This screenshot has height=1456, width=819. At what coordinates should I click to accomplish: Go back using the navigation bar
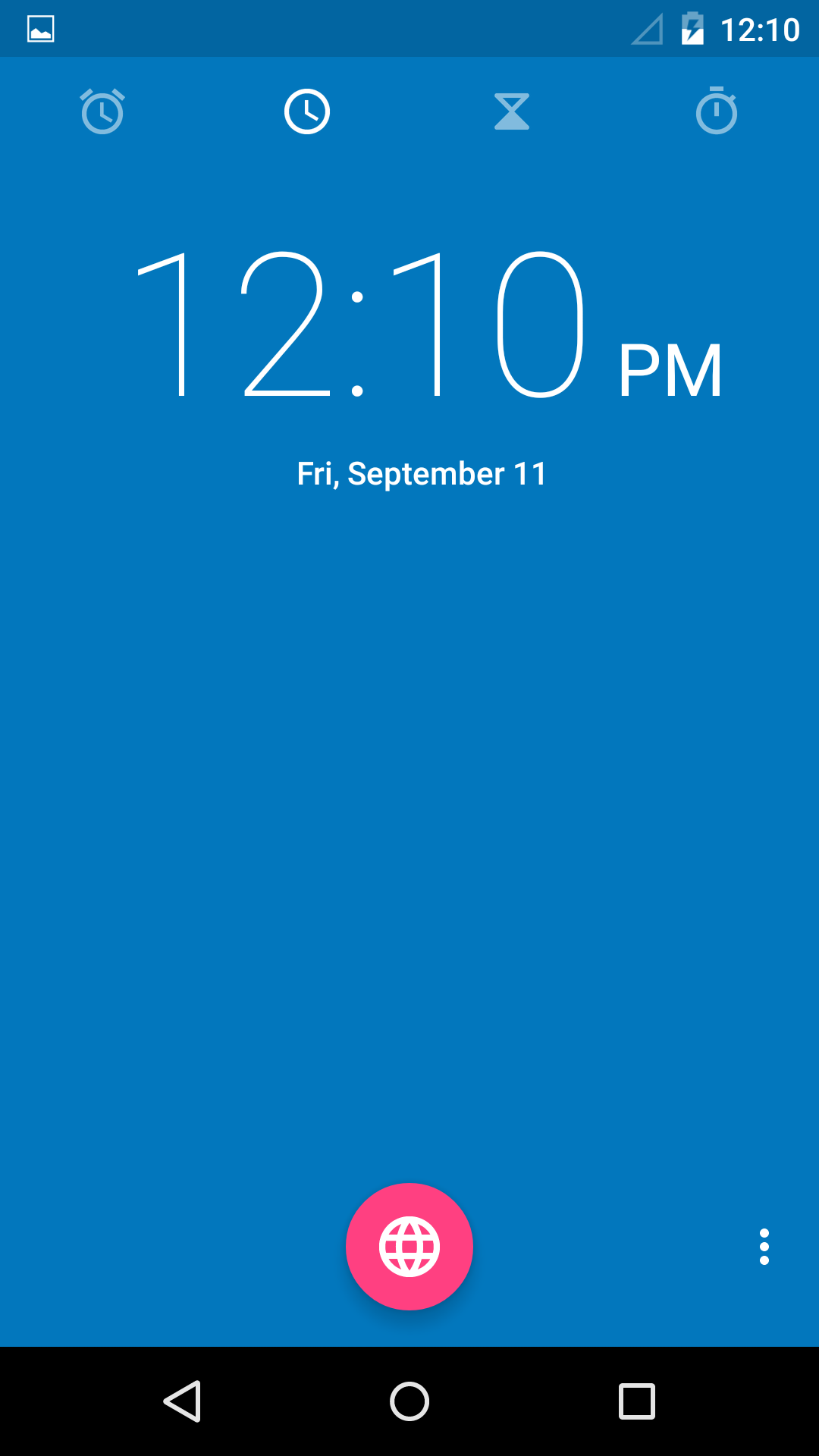point(182,1401)
